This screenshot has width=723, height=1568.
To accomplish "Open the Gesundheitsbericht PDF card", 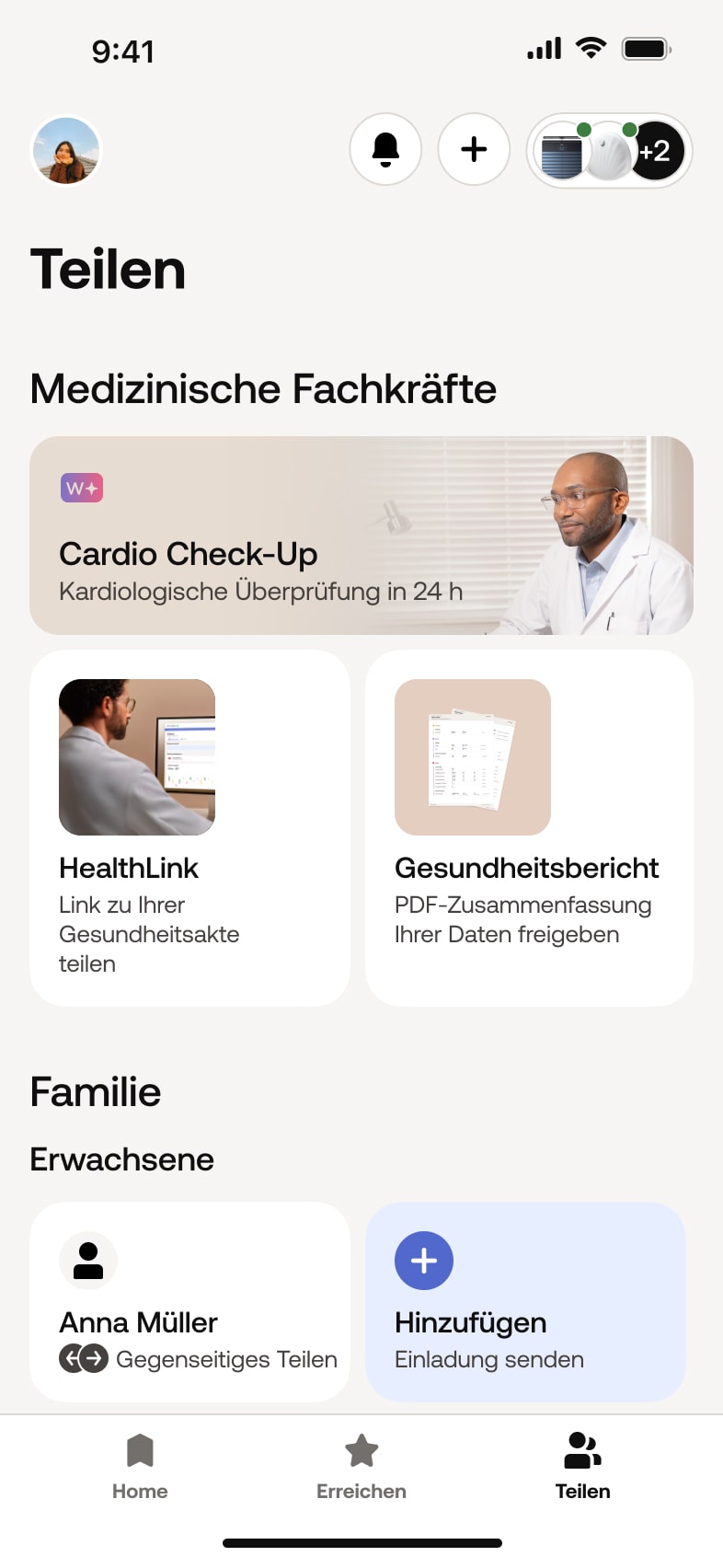I will coord(529,828).
